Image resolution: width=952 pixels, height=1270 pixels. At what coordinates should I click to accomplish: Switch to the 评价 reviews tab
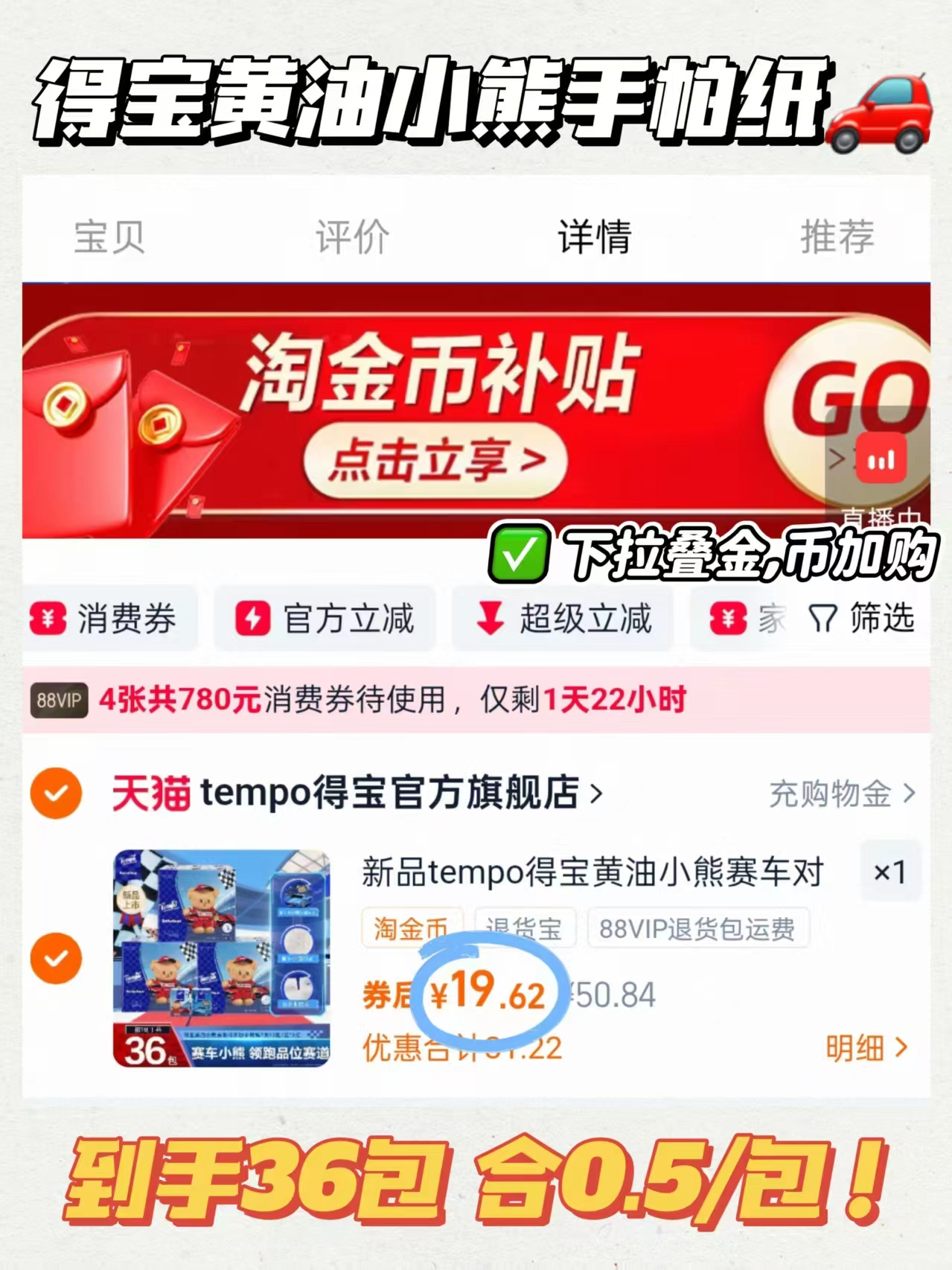(x=351, y=237)
